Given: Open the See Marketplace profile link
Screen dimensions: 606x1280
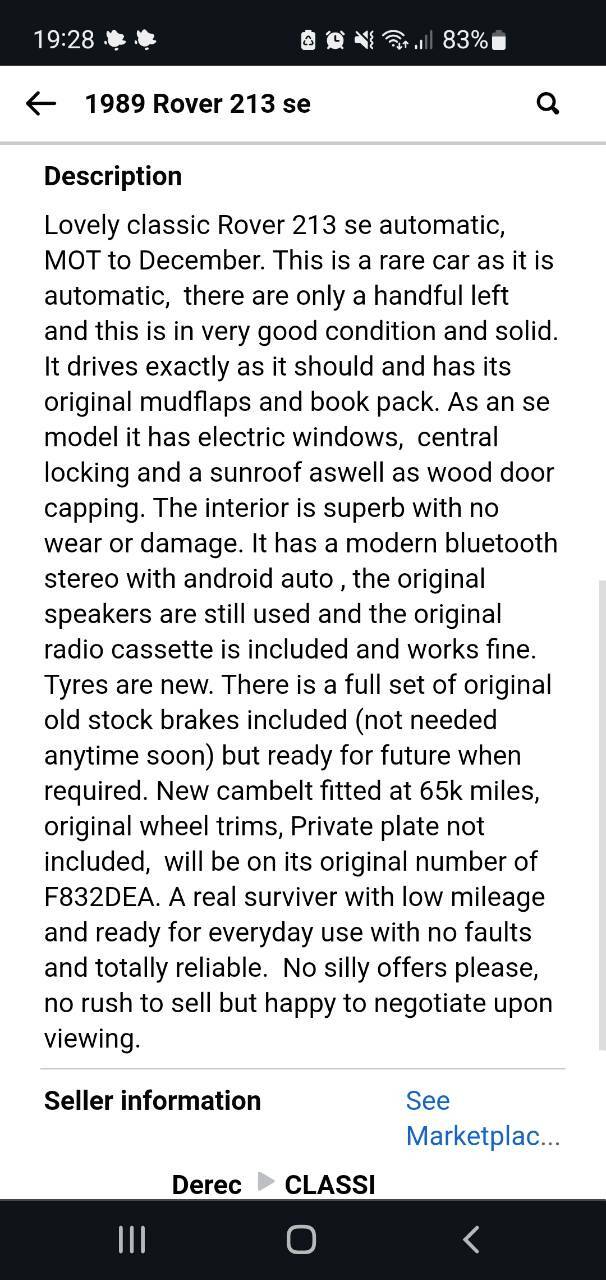Looking at the screenshot, I should coord(483,1118).
